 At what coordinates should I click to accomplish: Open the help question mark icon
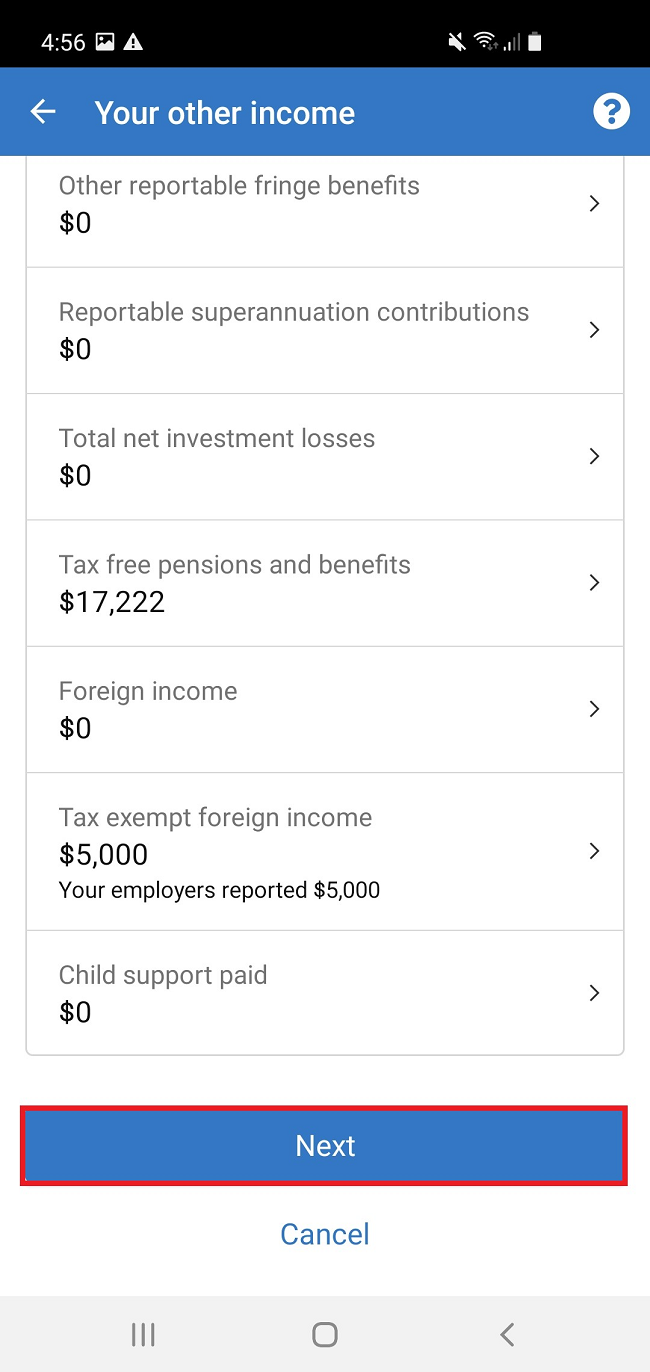[611, 112]
